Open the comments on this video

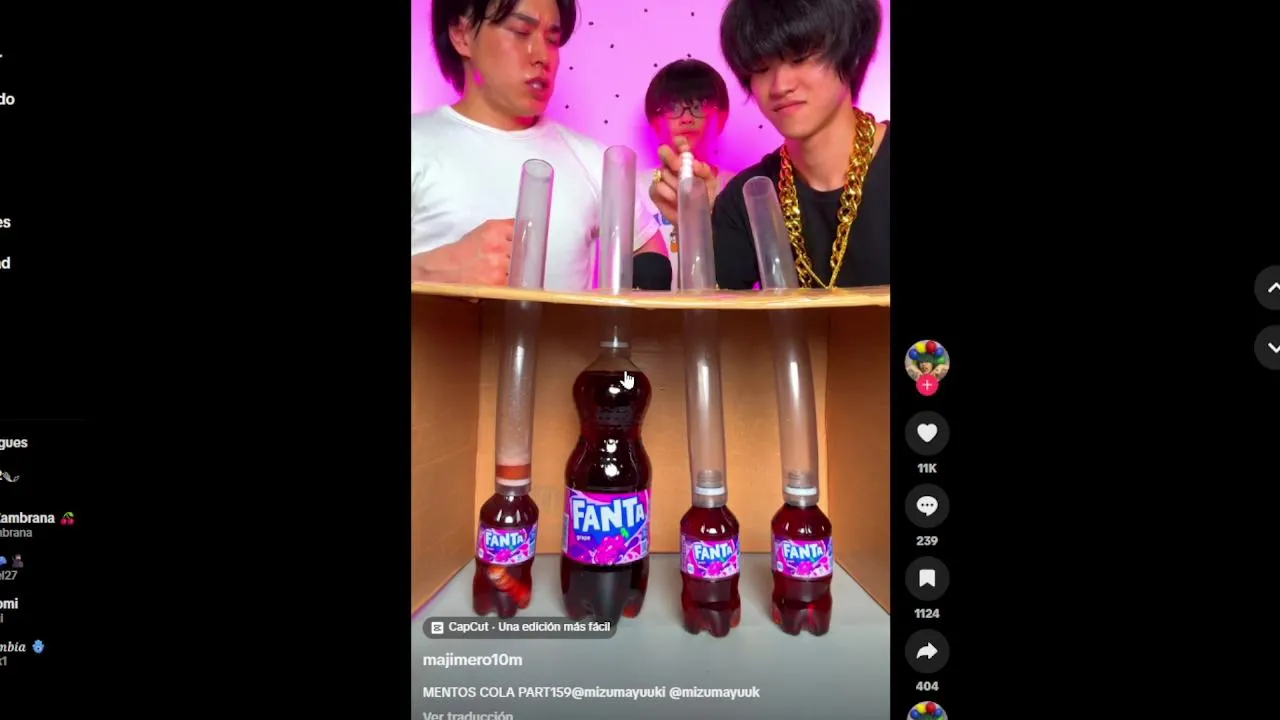(x=927, y=506)
